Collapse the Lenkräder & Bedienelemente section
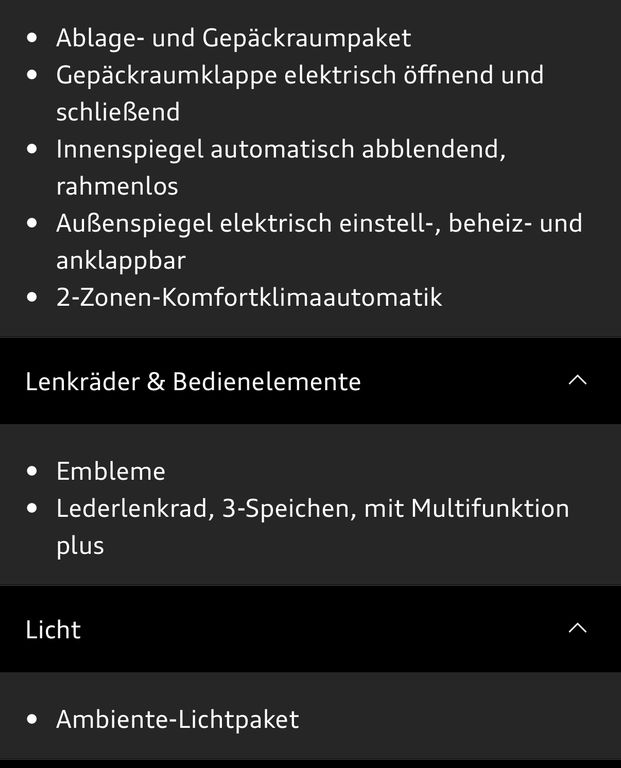 577,381
